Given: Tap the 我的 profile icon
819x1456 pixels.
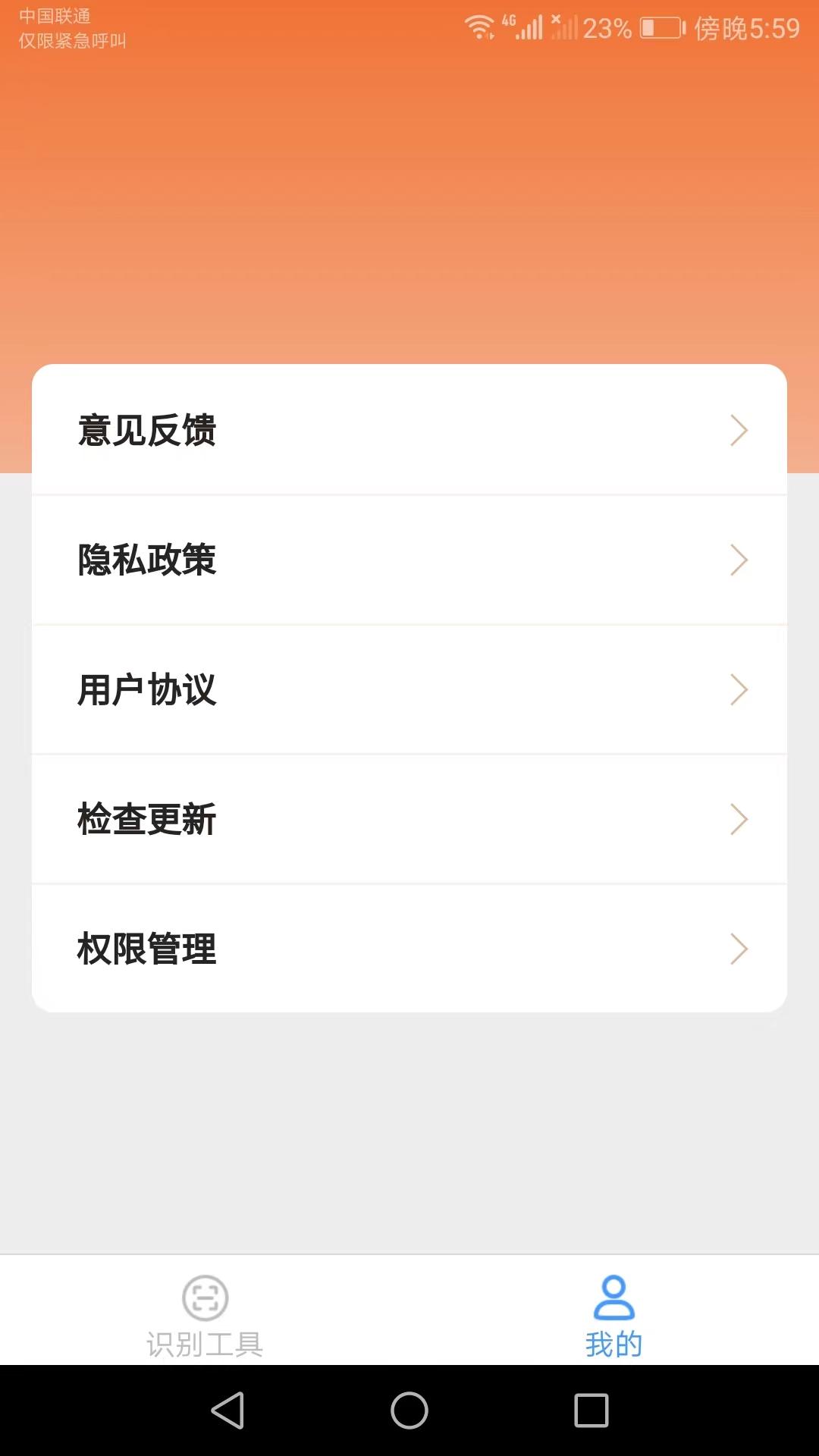Looking at the screenshot, I should 614,1297.
